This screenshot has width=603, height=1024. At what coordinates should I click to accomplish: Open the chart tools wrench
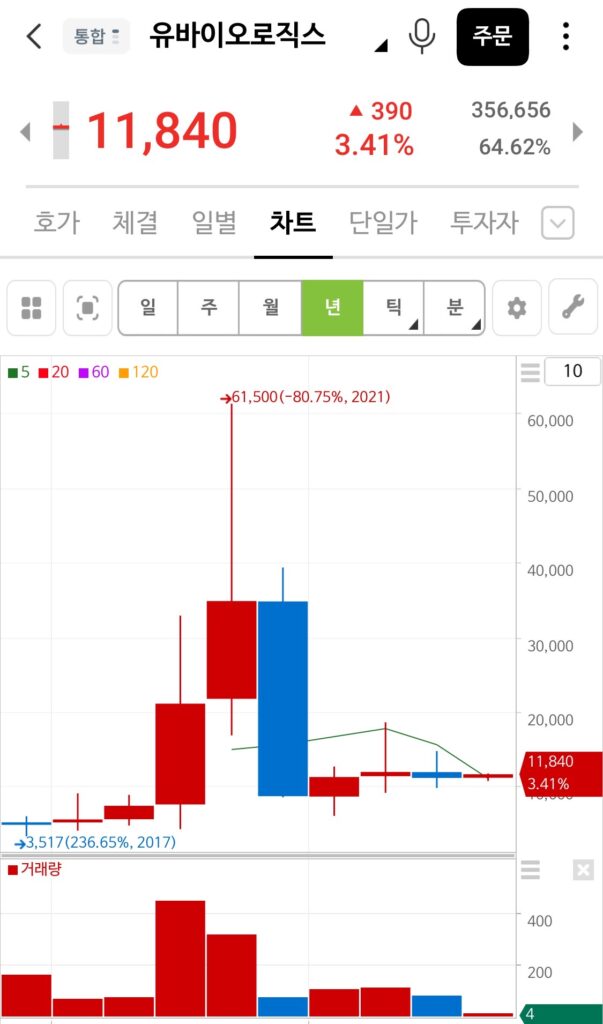pos(573,308)
